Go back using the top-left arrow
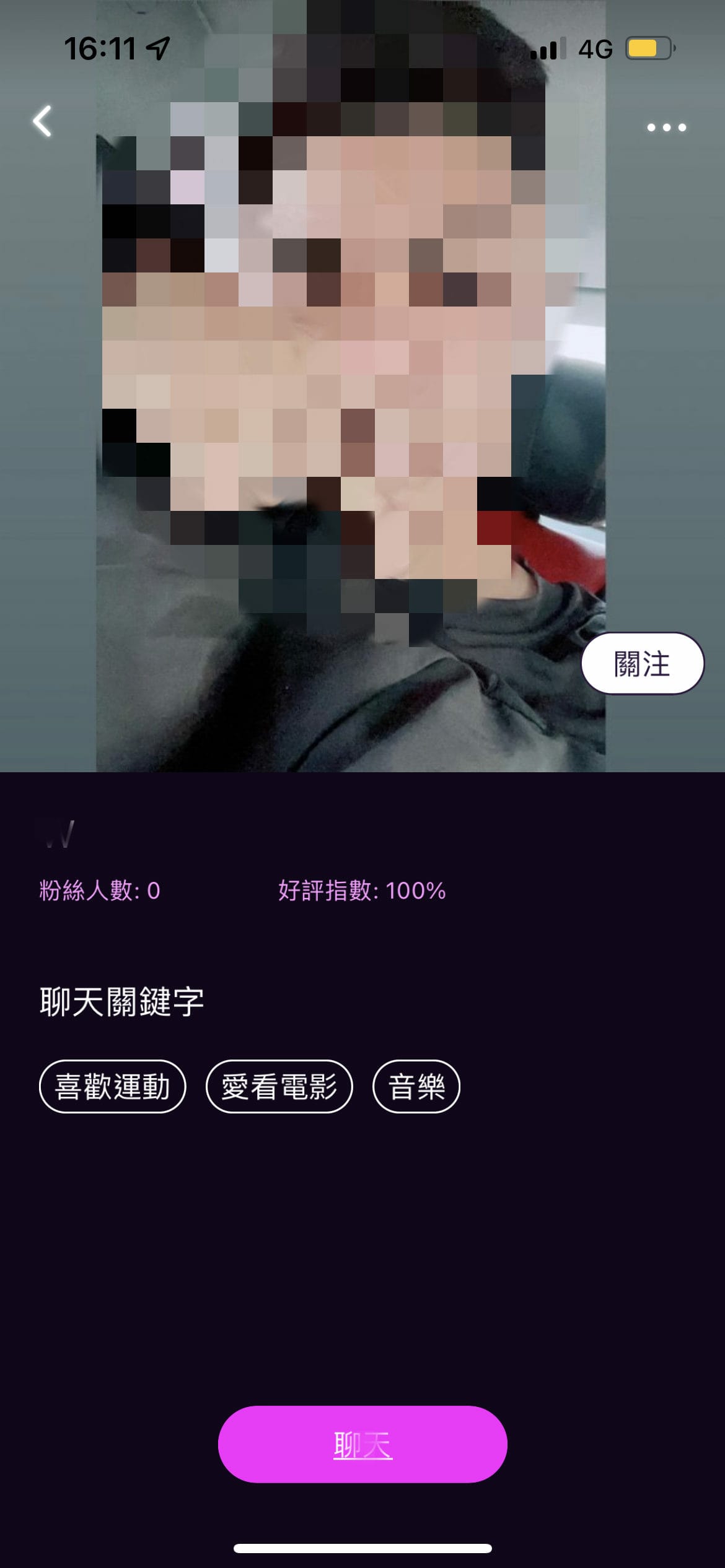The image size is (725, 1568). [x=42, y=121]
